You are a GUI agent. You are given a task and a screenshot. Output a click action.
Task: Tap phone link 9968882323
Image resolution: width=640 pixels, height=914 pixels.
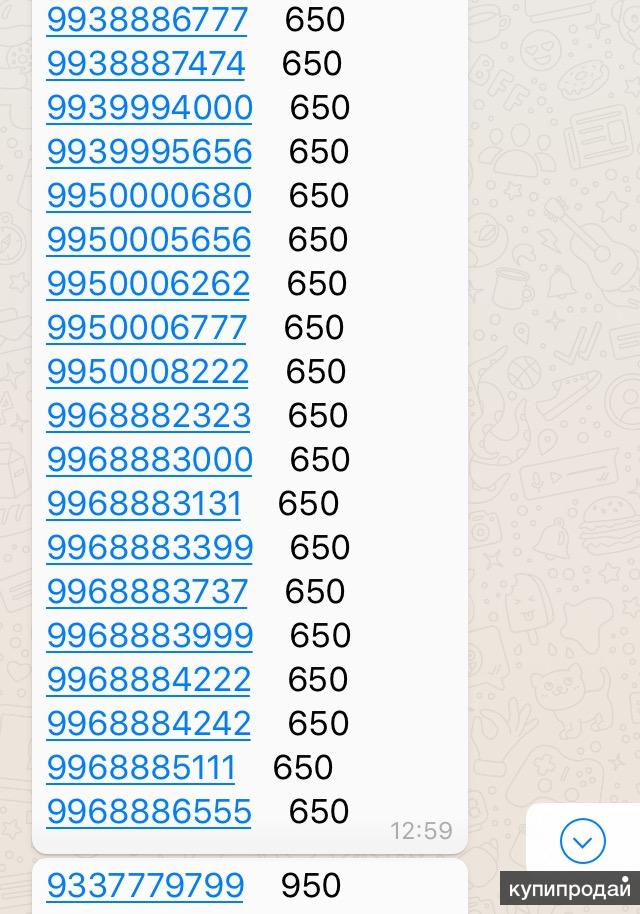pos(148,416)
